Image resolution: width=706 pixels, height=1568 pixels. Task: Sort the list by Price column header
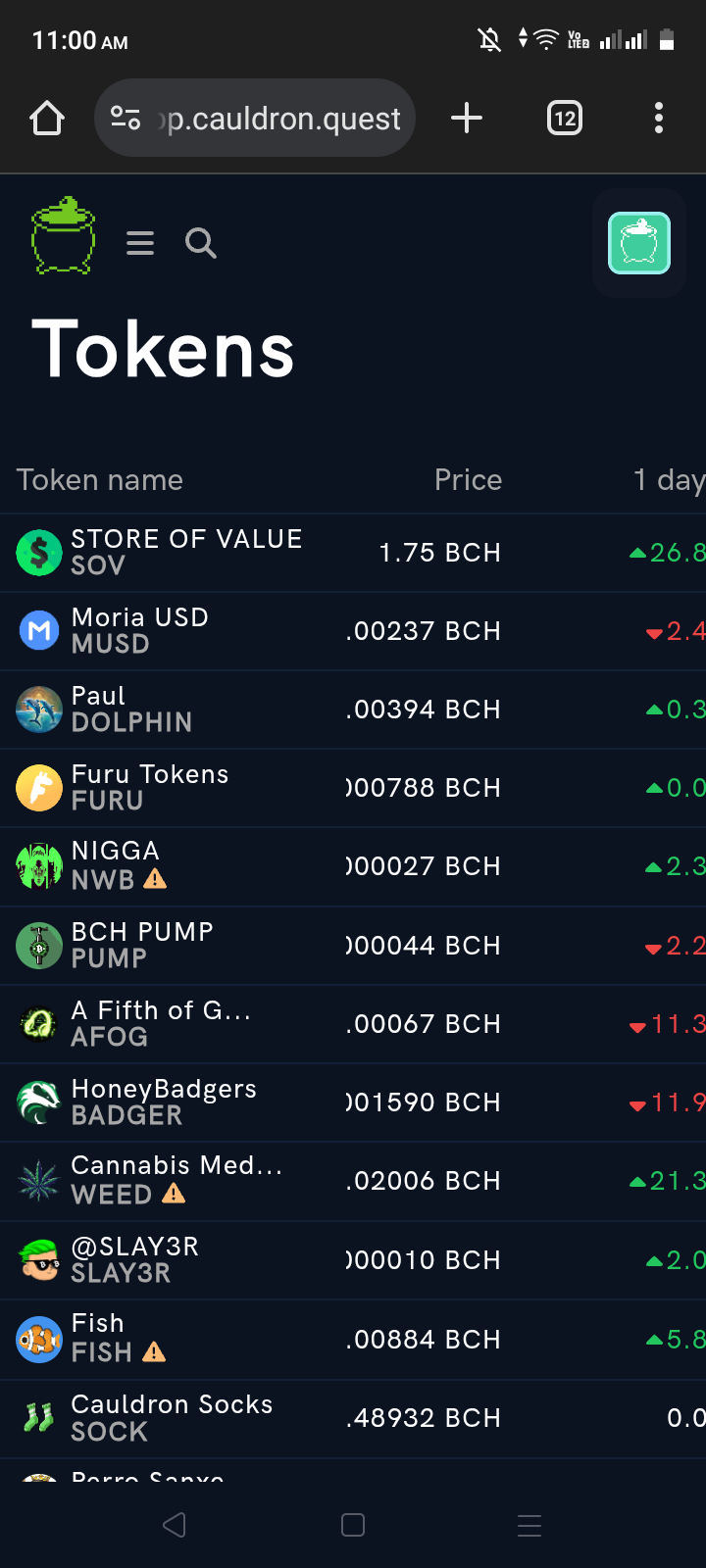tap(468, 480)
